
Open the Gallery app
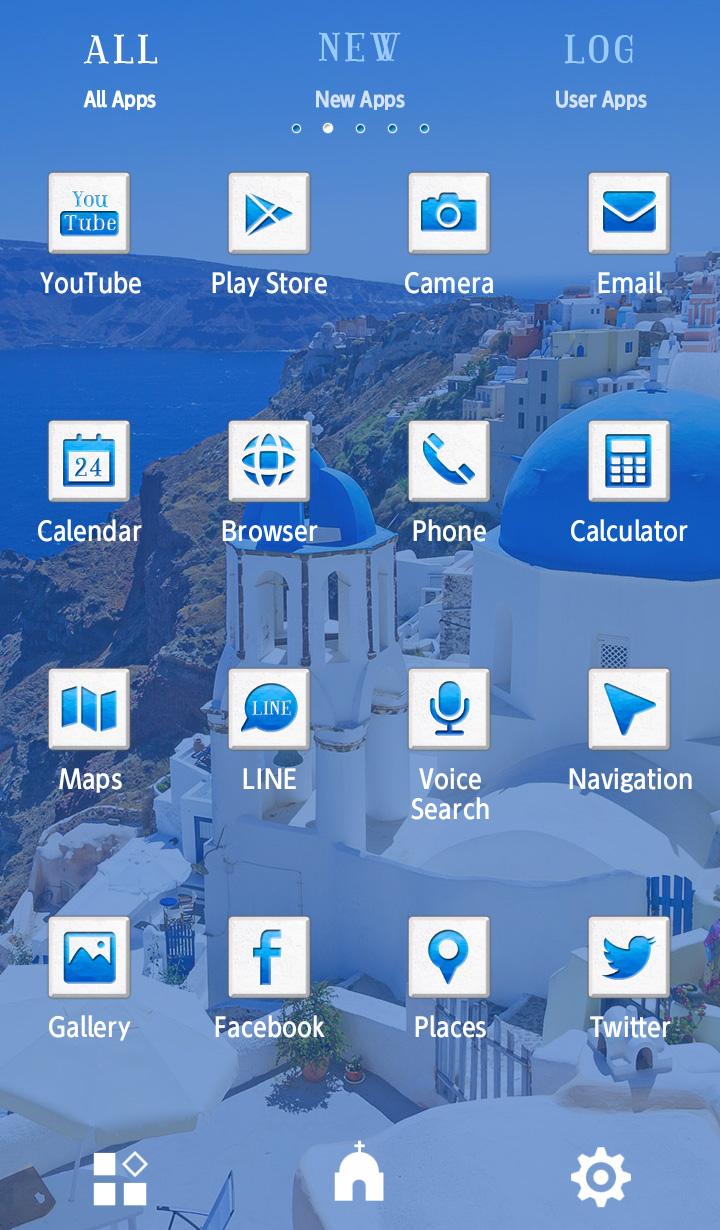tap(89, 957)
